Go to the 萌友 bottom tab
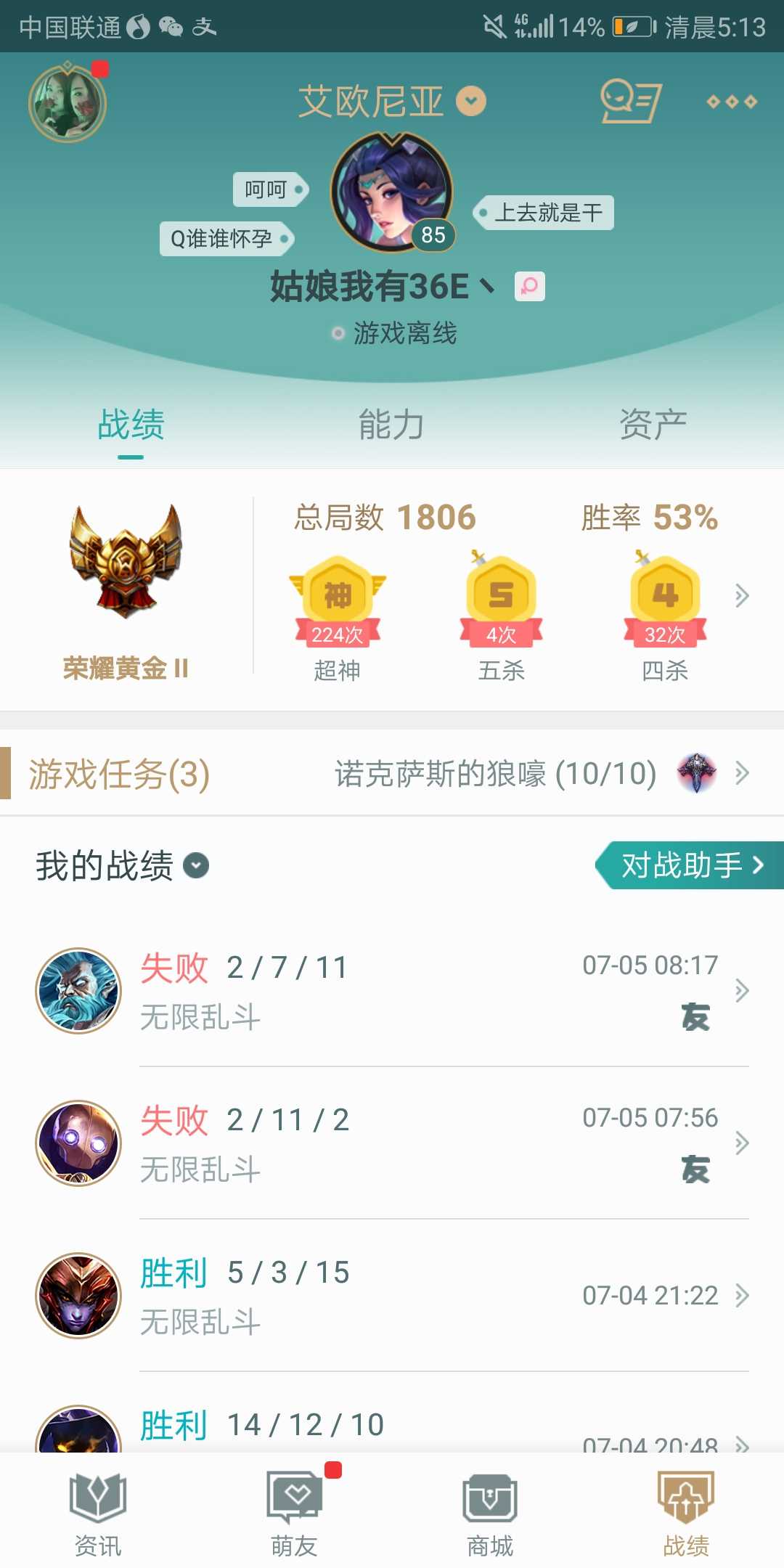 [294, 1514]
